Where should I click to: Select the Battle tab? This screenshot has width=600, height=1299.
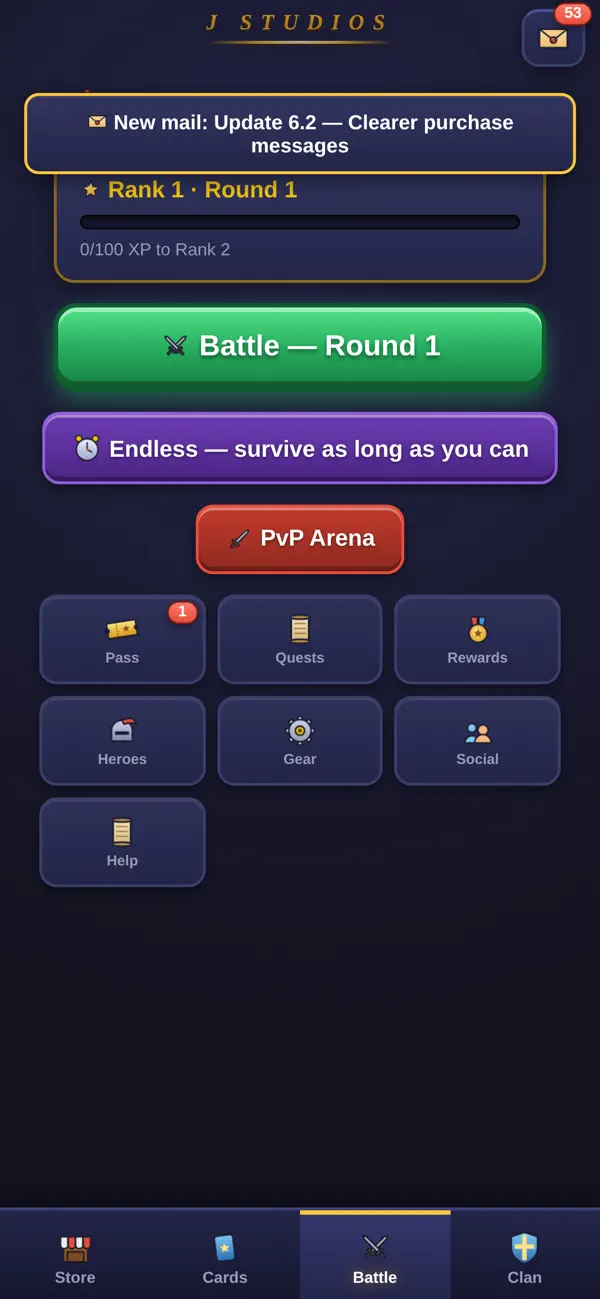click(x=375, y=1256)
